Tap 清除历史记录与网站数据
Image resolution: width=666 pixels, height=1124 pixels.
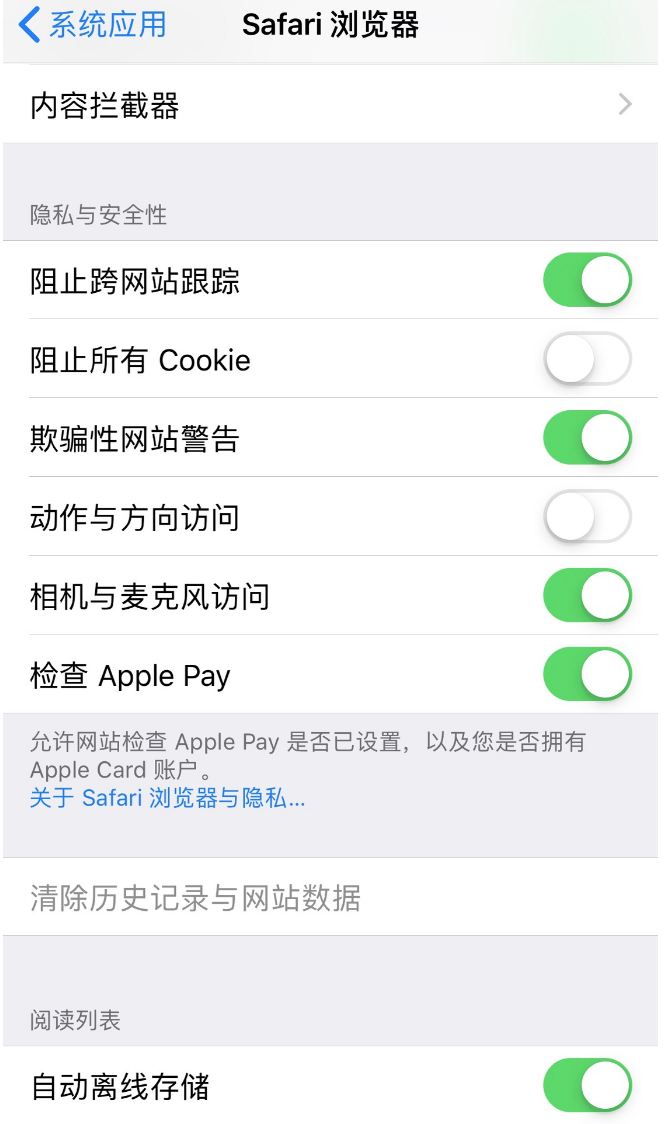(196, 898)
